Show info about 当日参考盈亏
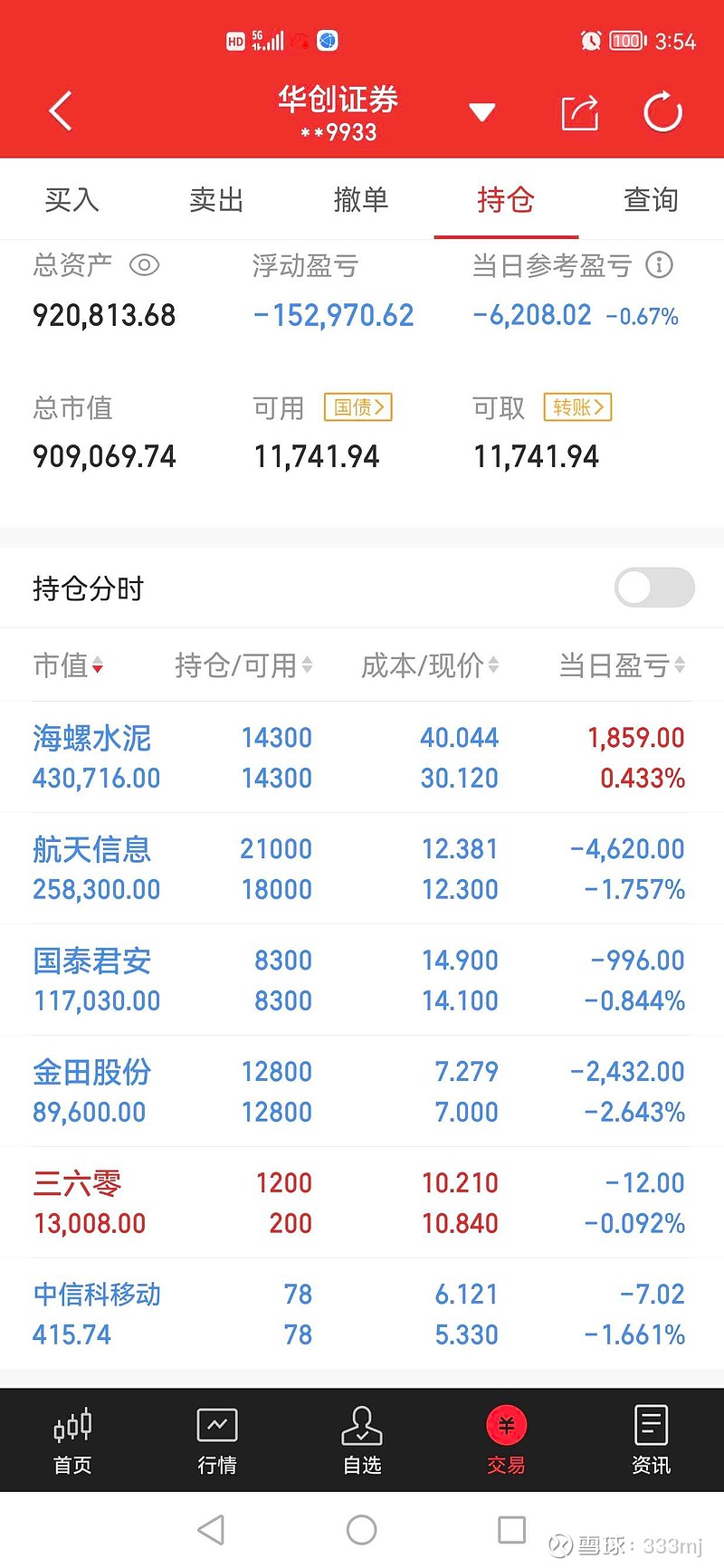The height and width of the screenshot is (1568, 724). (x=659, y=265)
